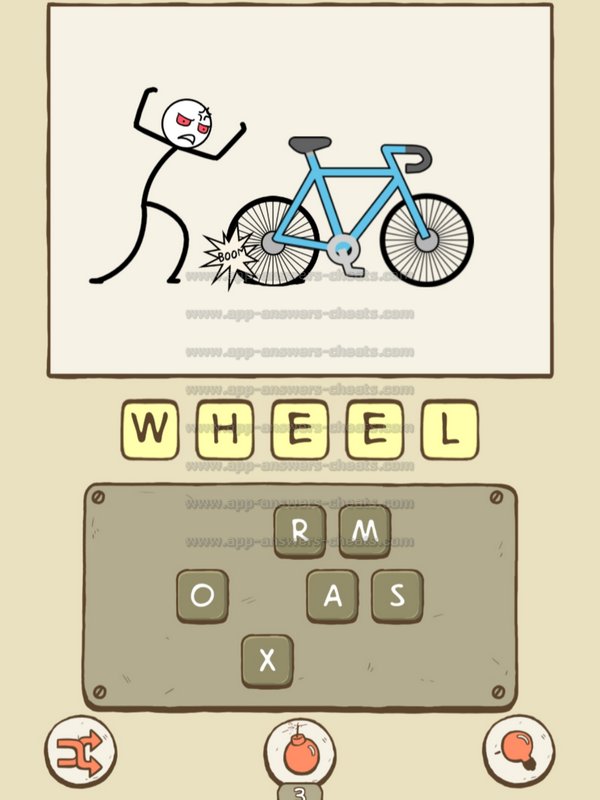600x800 pixels.
Task: Tap the letter S tile
Action: (397, 596)
